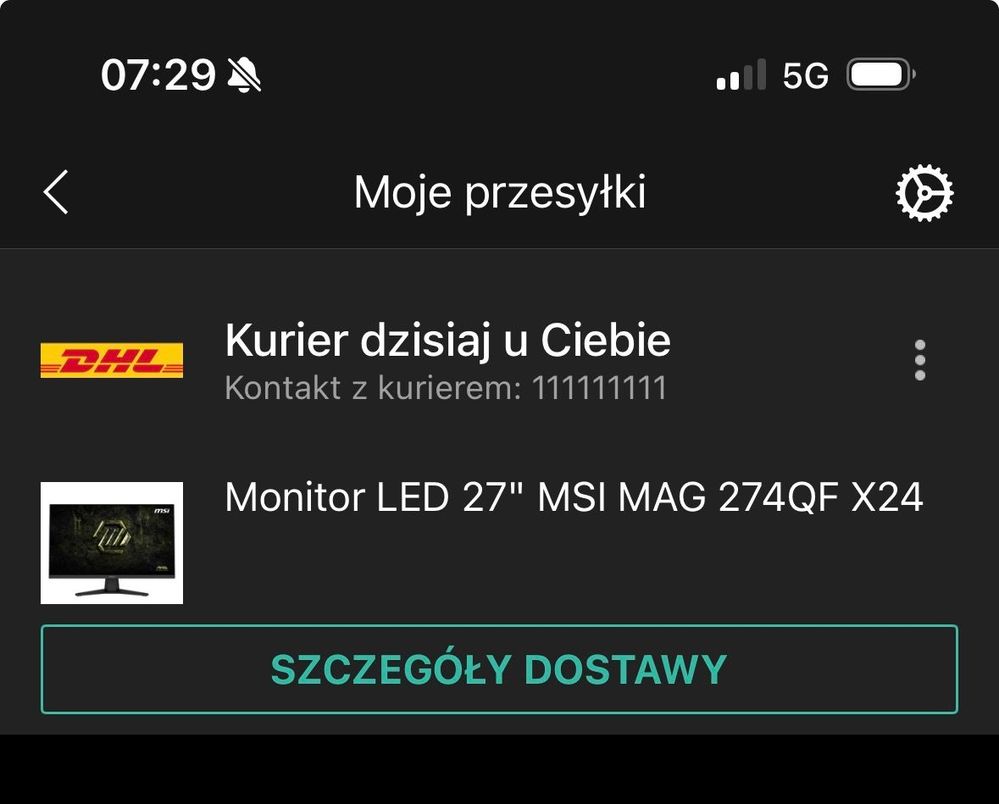Go back from Moje przesyłki
Screen dimensions: 999x804
tap(57, 192)
